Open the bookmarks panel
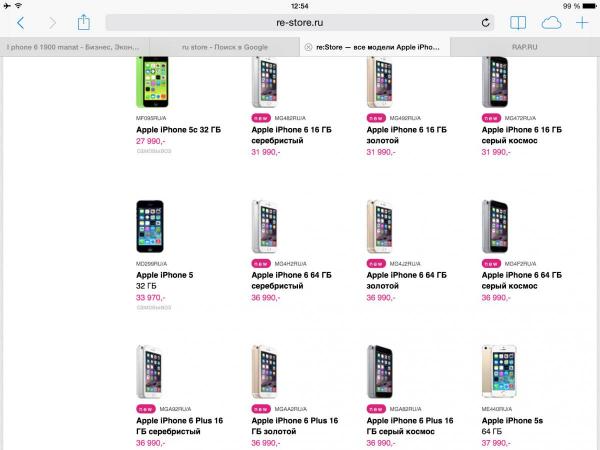The width and height of the screenshot is (600, 450). coord(518,22)
